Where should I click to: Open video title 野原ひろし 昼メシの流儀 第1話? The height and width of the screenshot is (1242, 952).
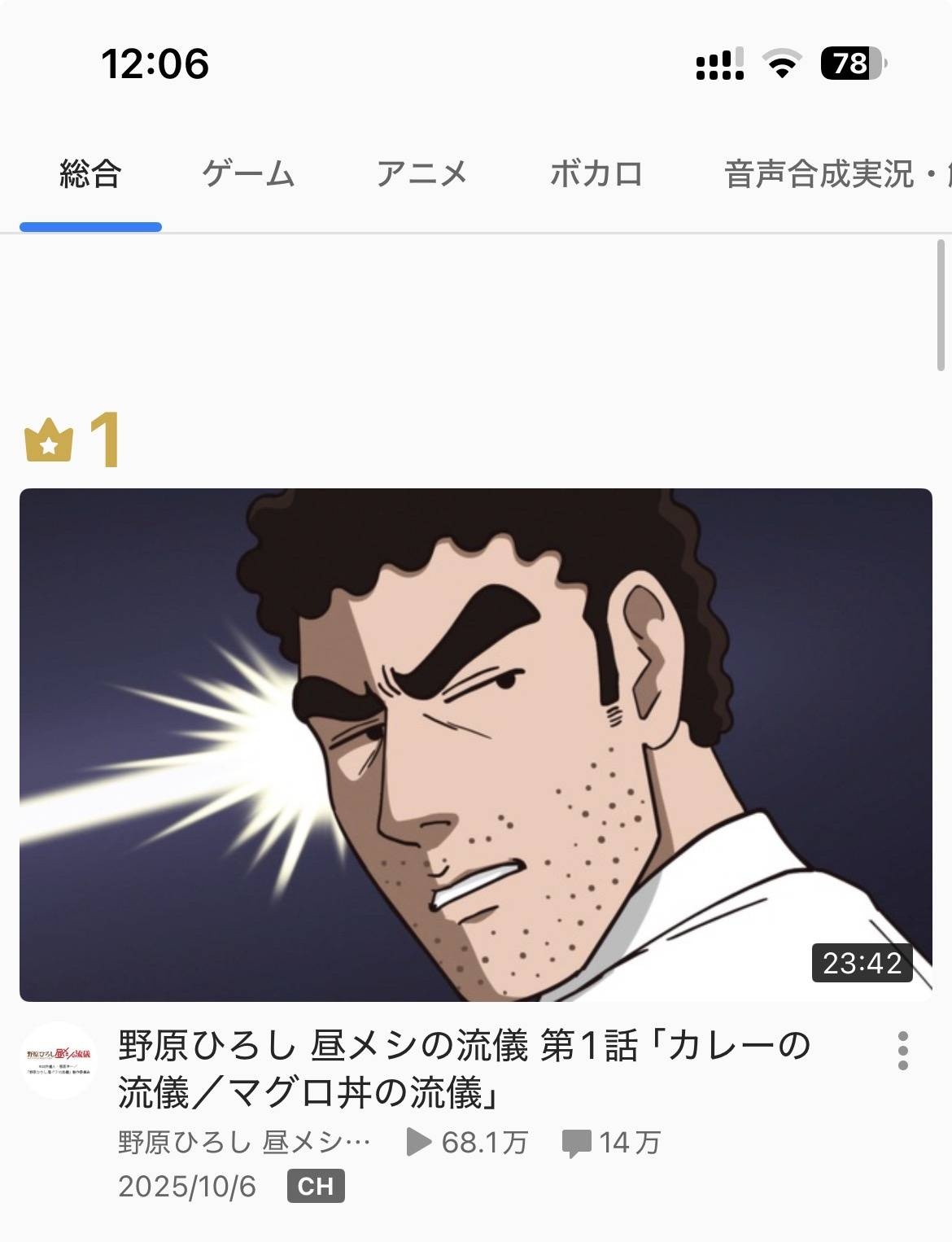tap(464, 1068)
